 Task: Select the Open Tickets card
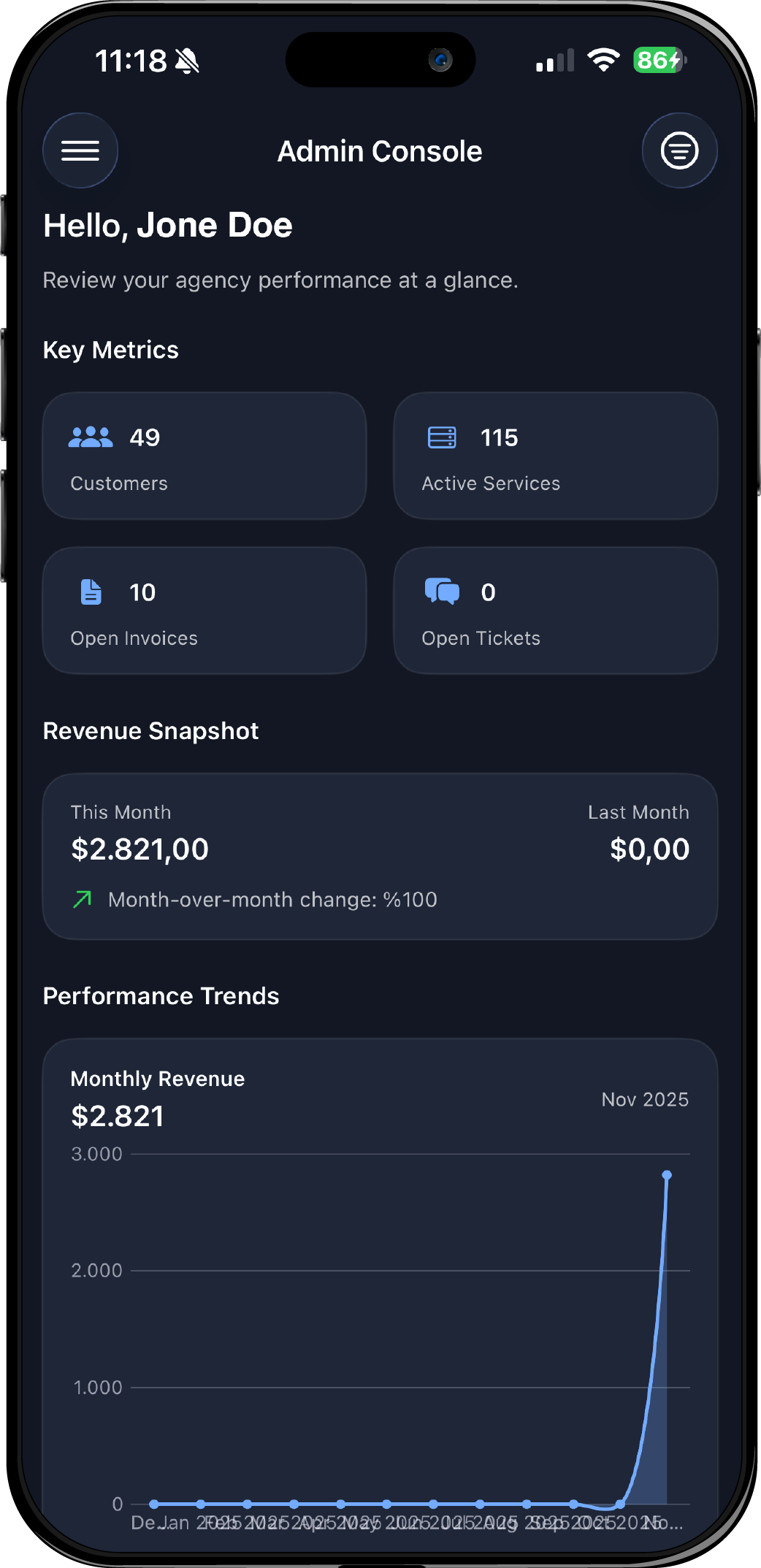coord(555,611)
